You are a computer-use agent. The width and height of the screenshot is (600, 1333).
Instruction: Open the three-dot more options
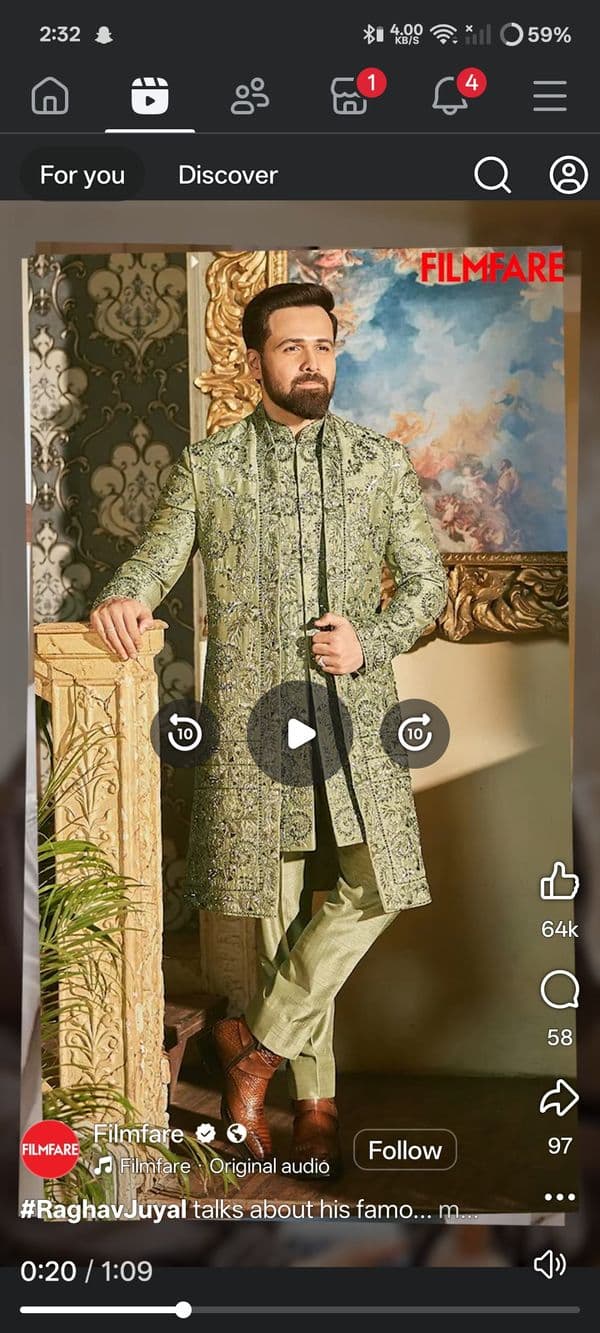coord(559,1197)
